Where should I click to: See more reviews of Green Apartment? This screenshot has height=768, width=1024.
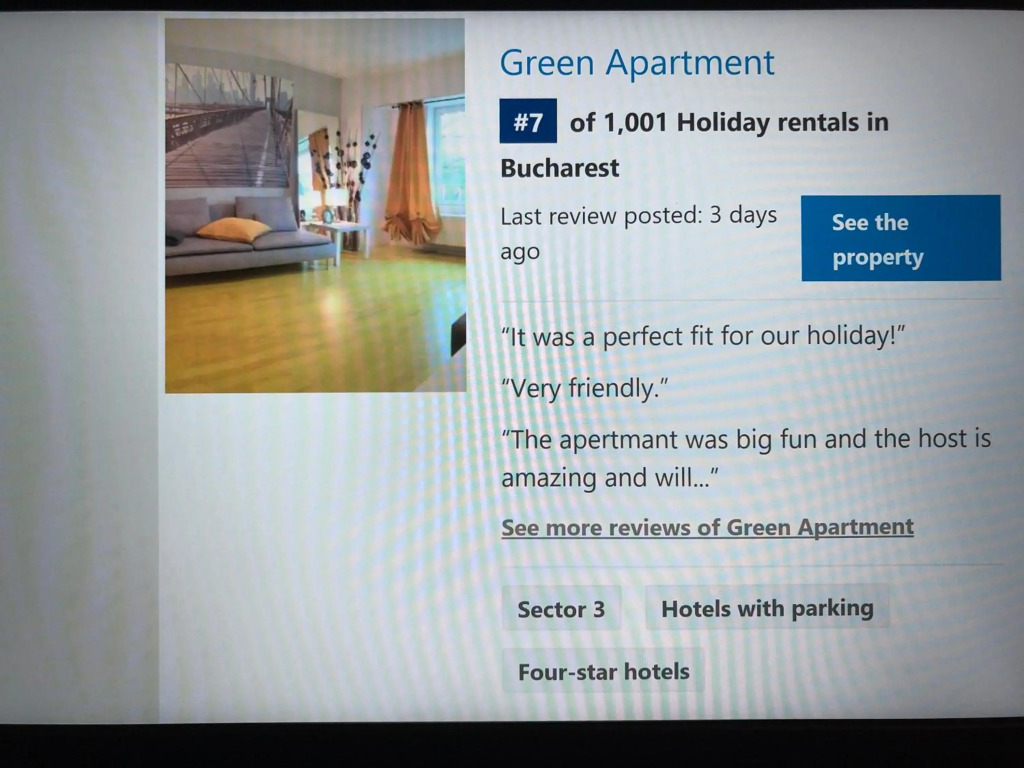pos(707,527)
